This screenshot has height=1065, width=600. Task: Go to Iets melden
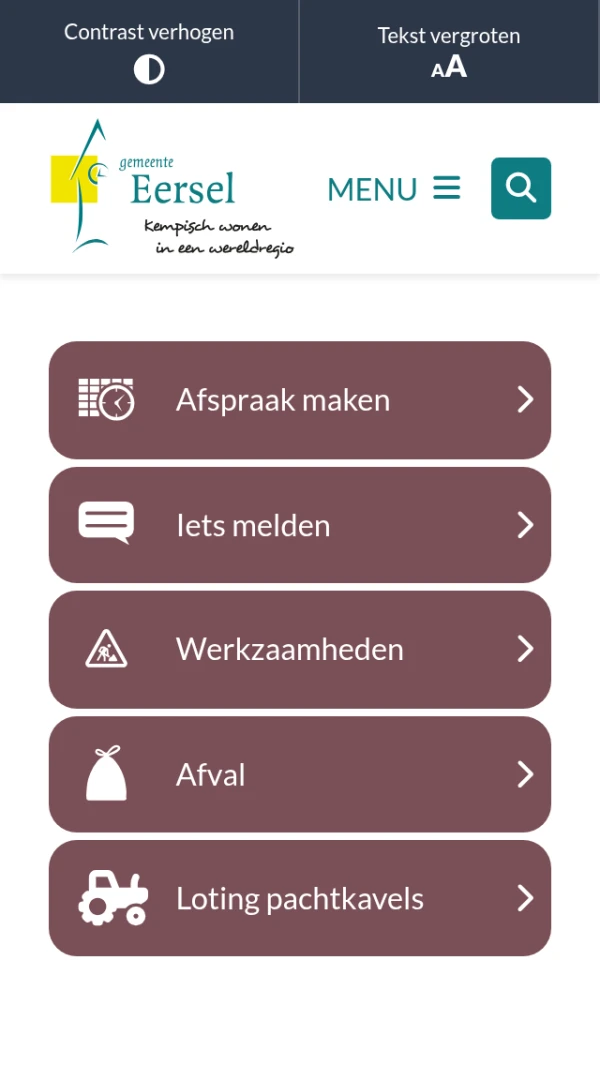point(300,525)
